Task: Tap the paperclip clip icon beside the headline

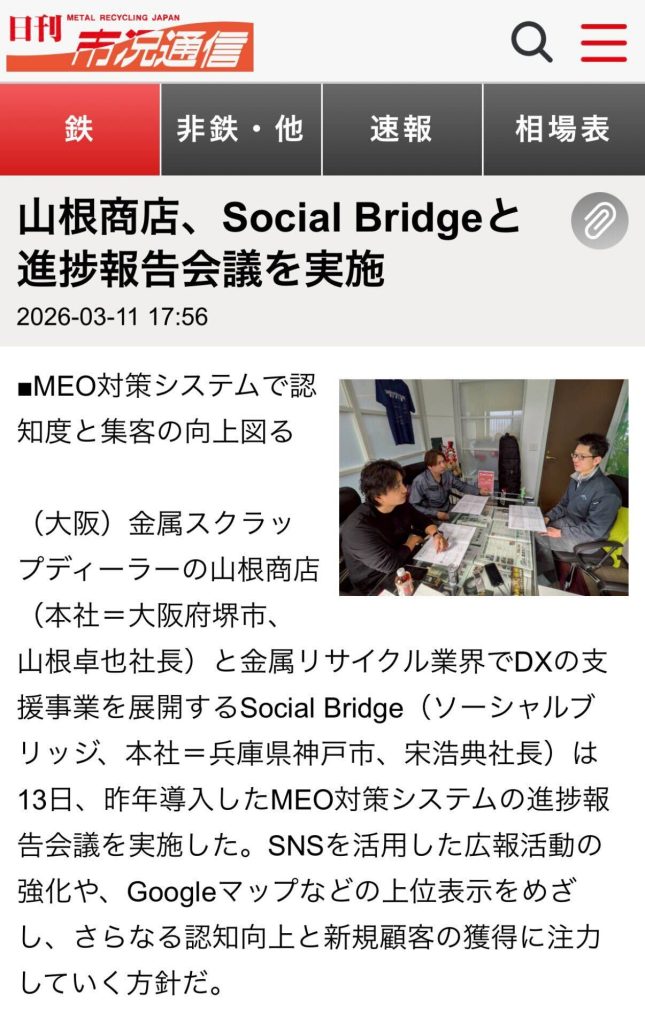Action: pyautogui.click(x=600, y=220)
